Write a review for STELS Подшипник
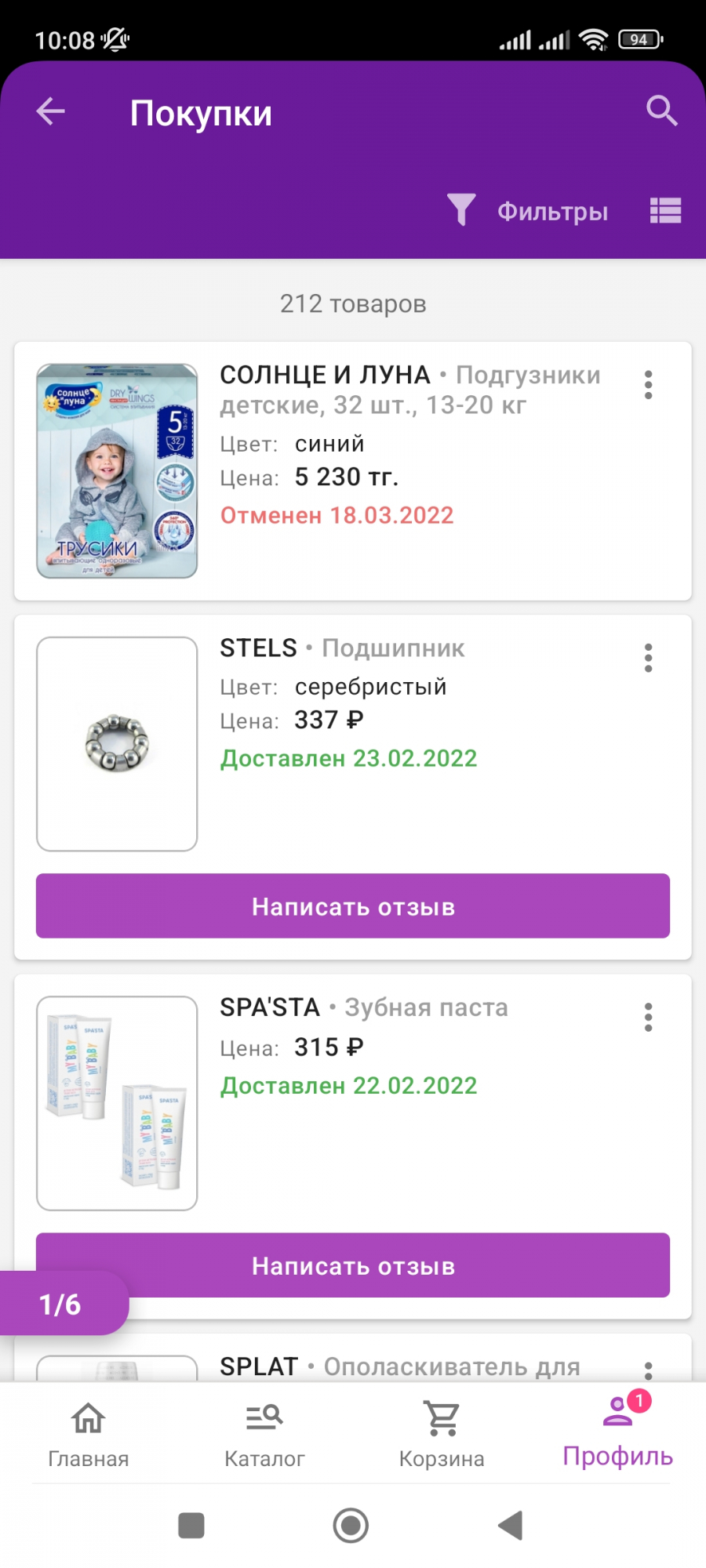Viewport: 706px width, 1568px height. (353, 906)
